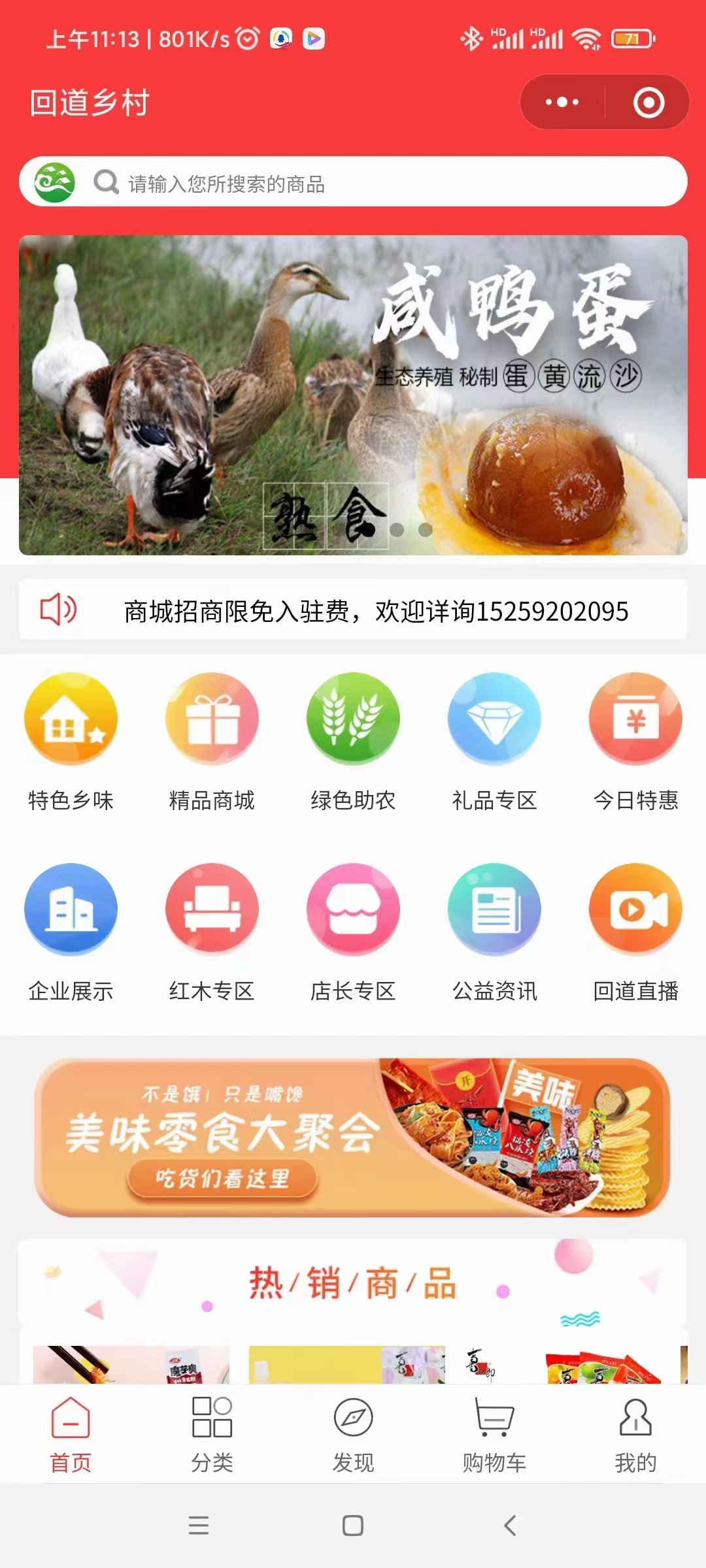Browse 红木专区
The width and height of the screenshot is (706, 1568).
tap(212, 932)
